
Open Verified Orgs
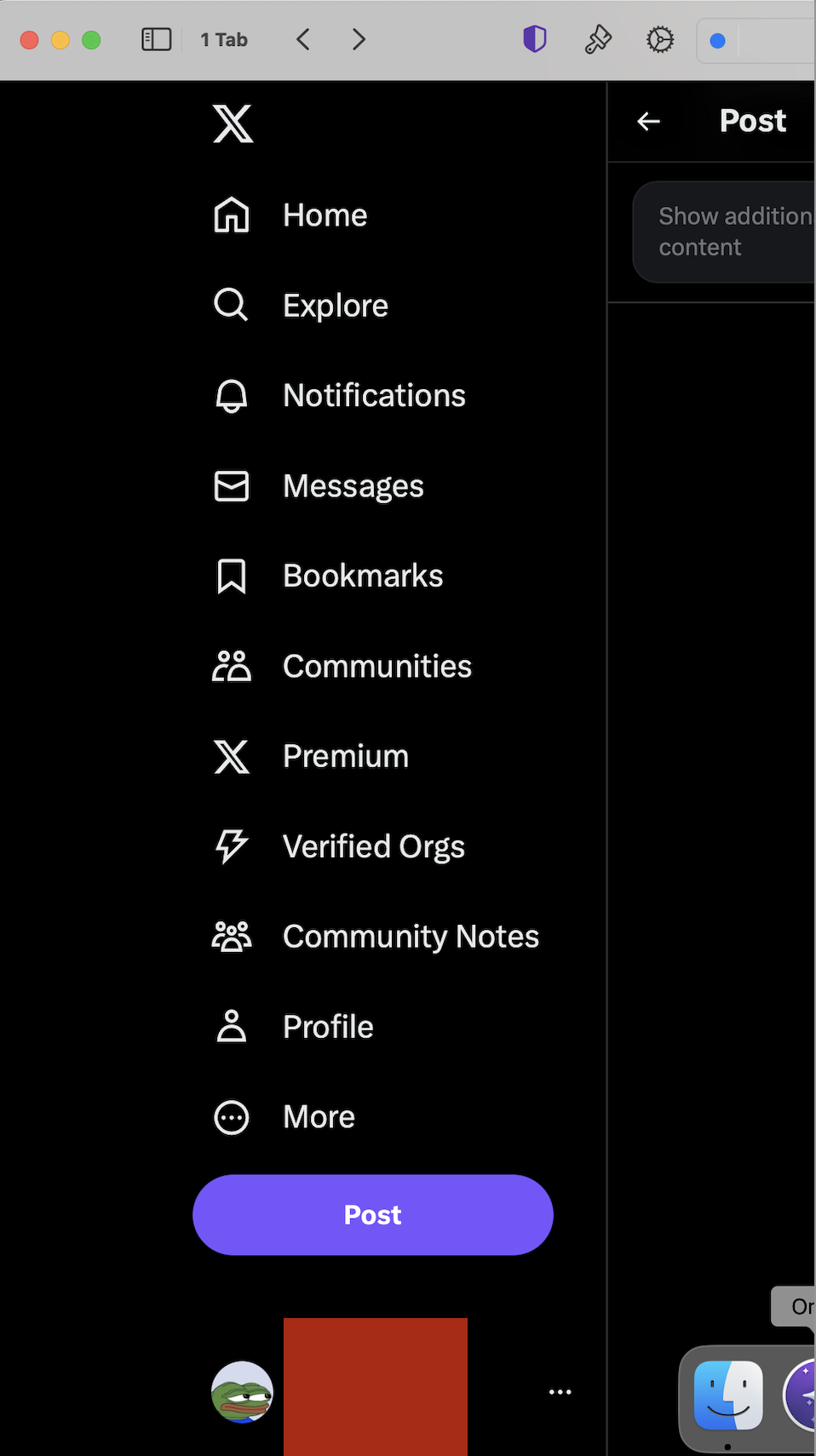(338, 846)
